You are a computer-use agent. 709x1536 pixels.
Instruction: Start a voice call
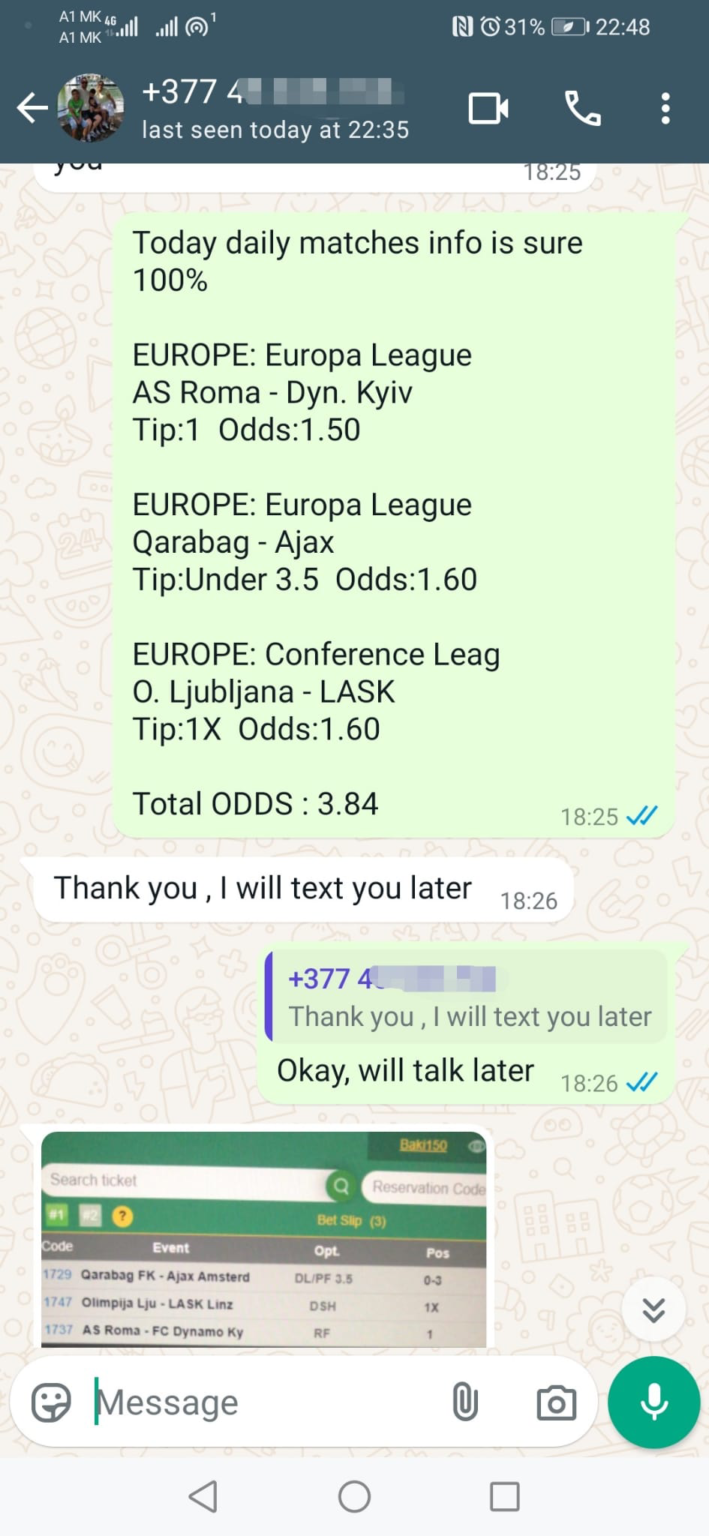tap(582, 108)
